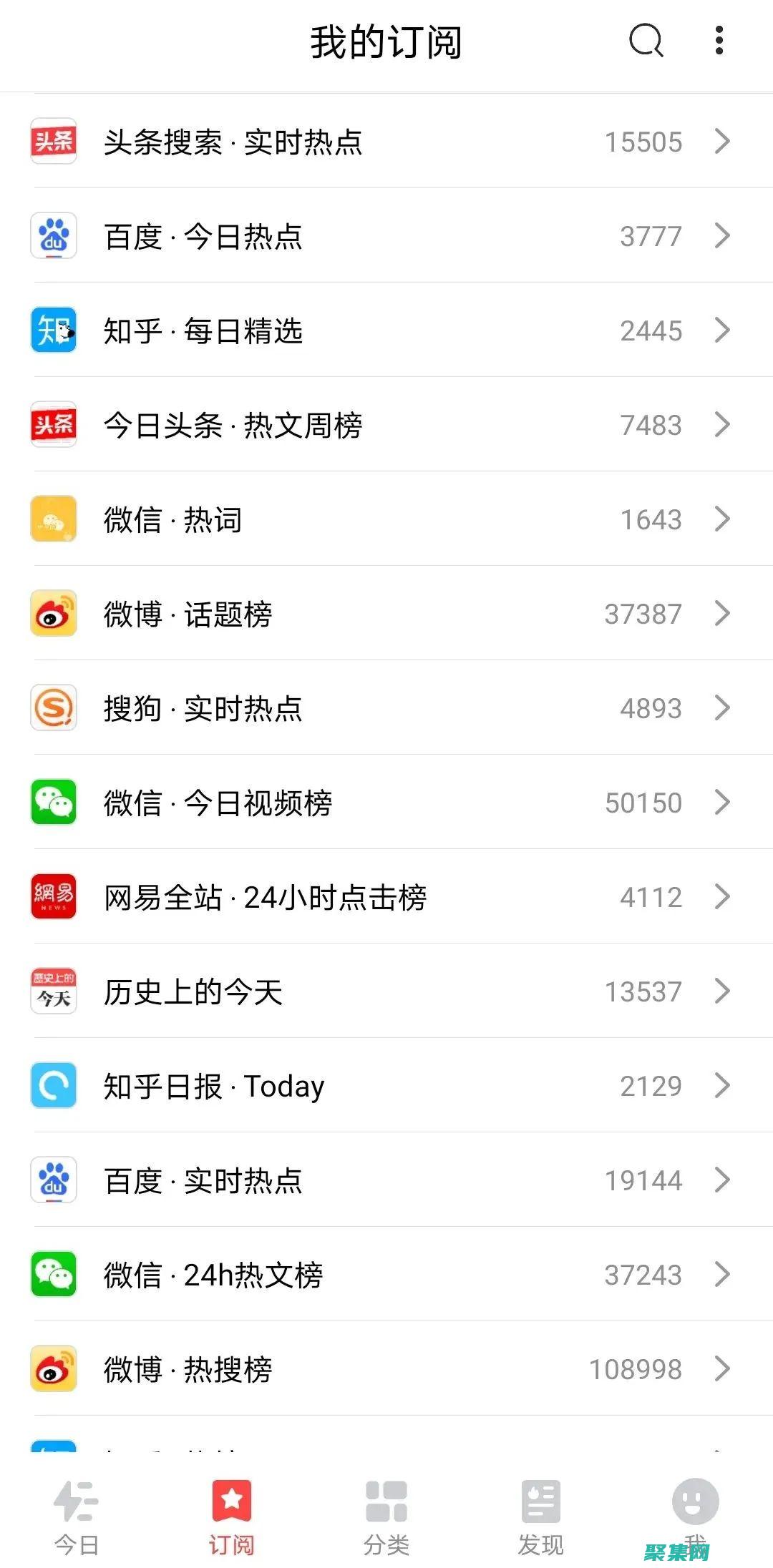The width and height of the screenshot is (773, 1568).
Task: Expand 微博 · 话题榜 with its chevron
Action: pyautogui.click(x=721, y=614)
